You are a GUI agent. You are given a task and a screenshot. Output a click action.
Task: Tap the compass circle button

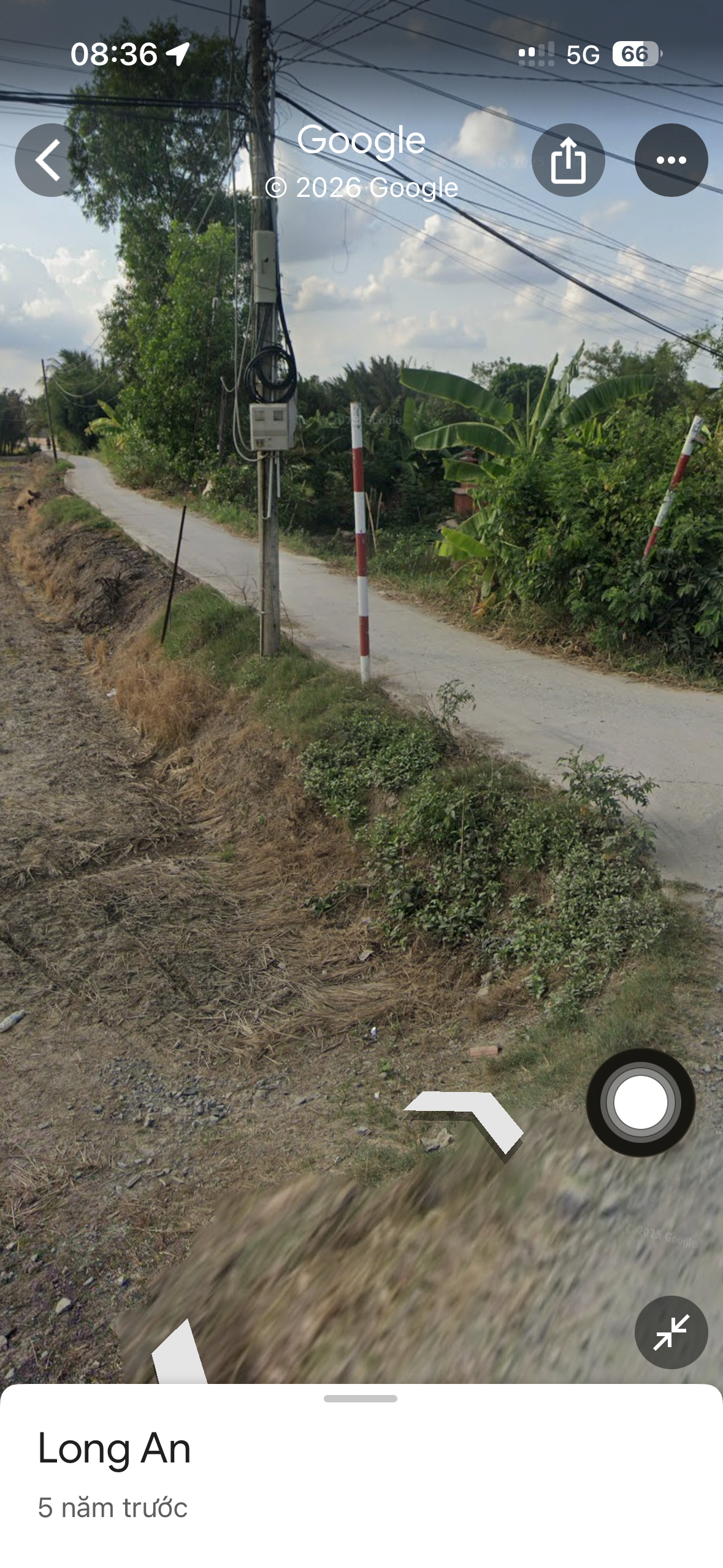click(x=640, y=1102)
